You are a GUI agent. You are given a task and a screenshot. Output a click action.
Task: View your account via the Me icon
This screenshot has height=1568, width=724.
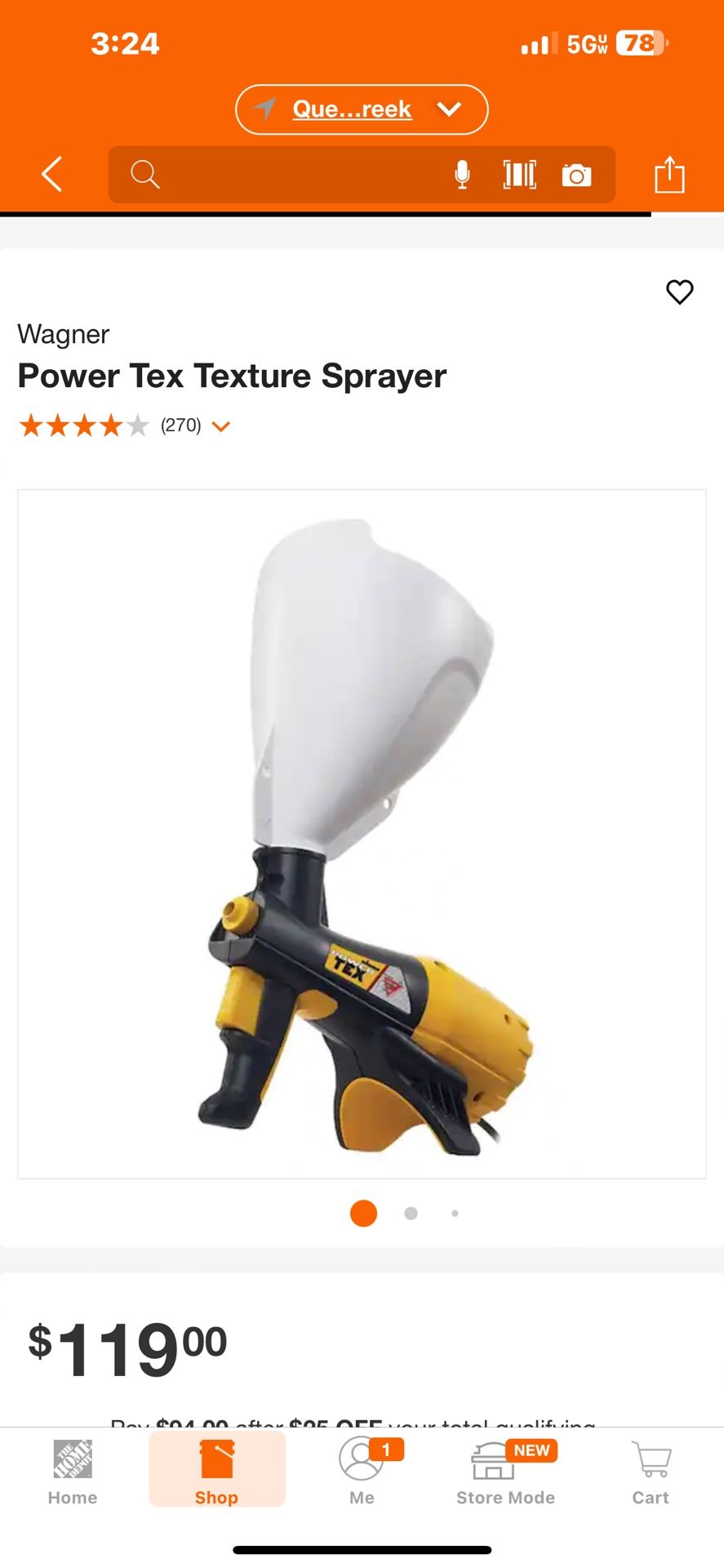coord(362,1470)
